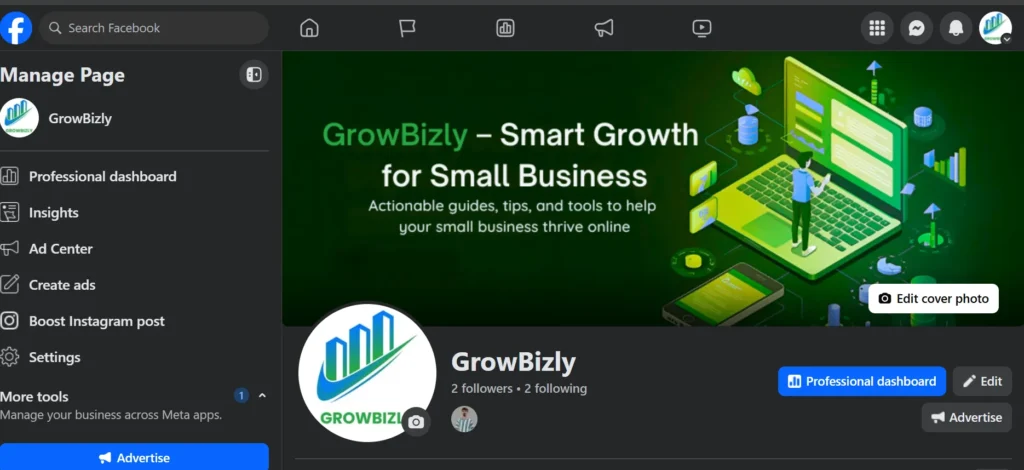
Task: Open page Settings
Action: point(54,357)
